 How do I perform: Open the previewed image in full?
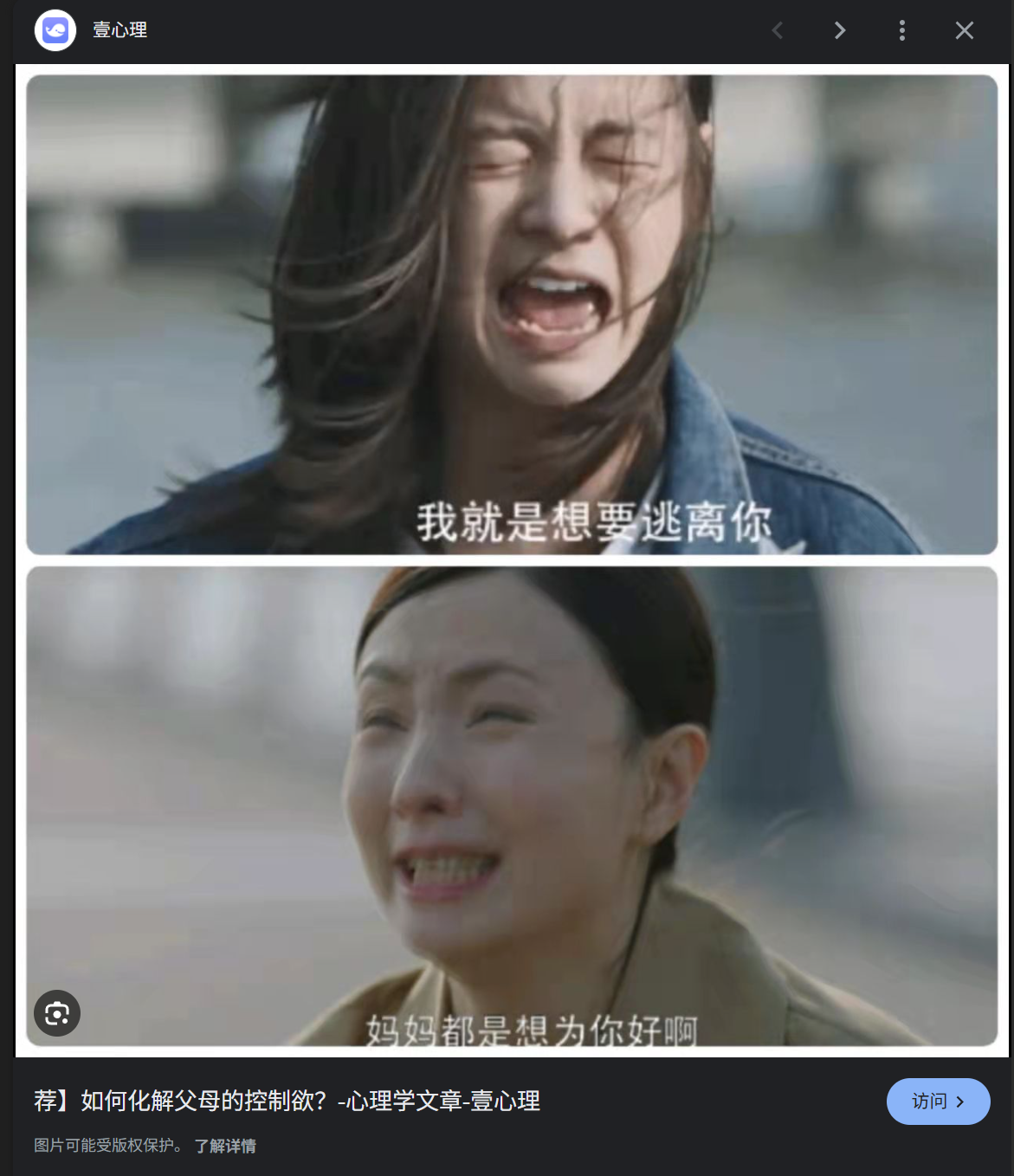[x=511, y=560]
